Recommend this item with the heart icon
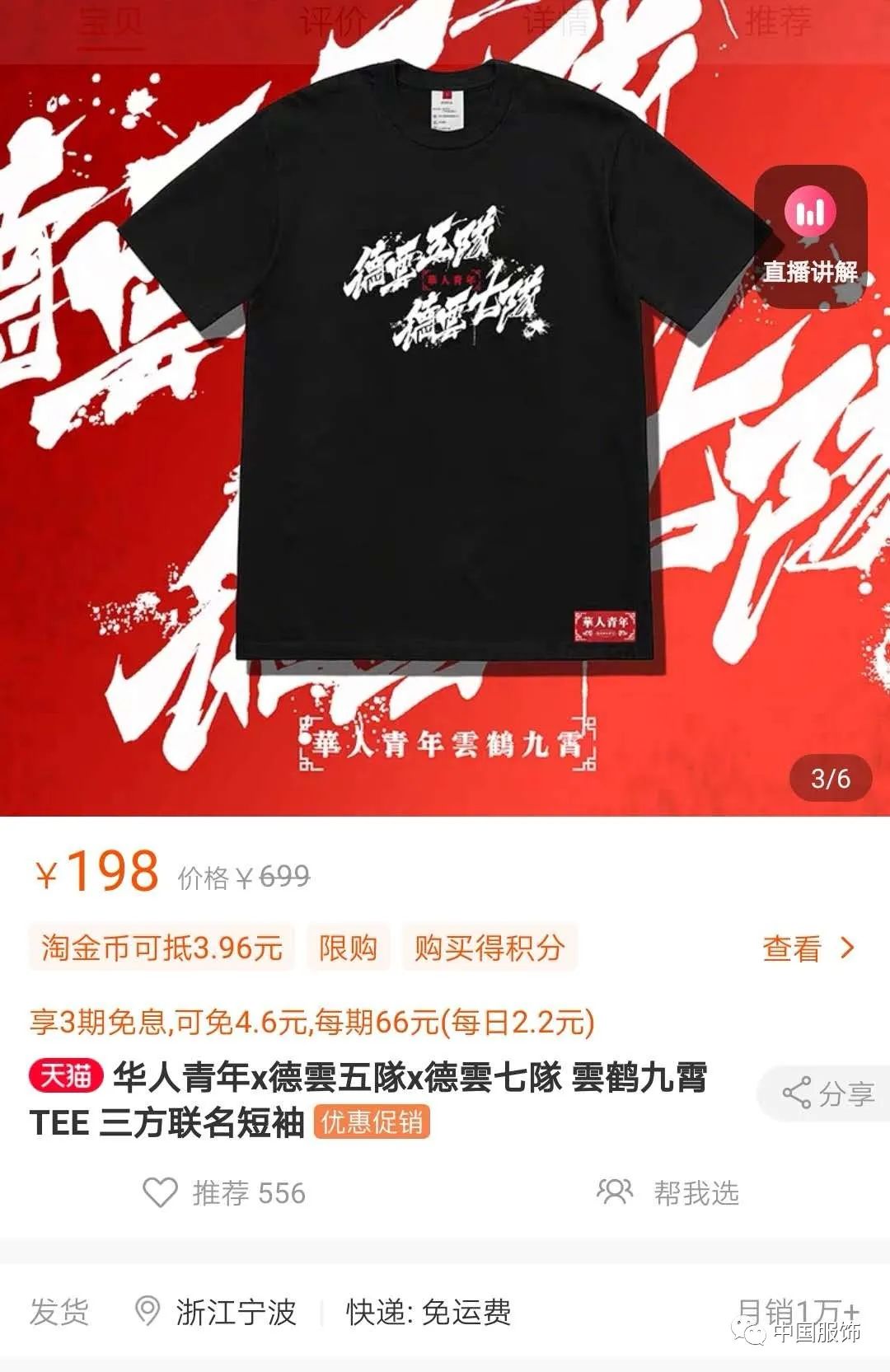The image size is (890, 1372). 160,1192
